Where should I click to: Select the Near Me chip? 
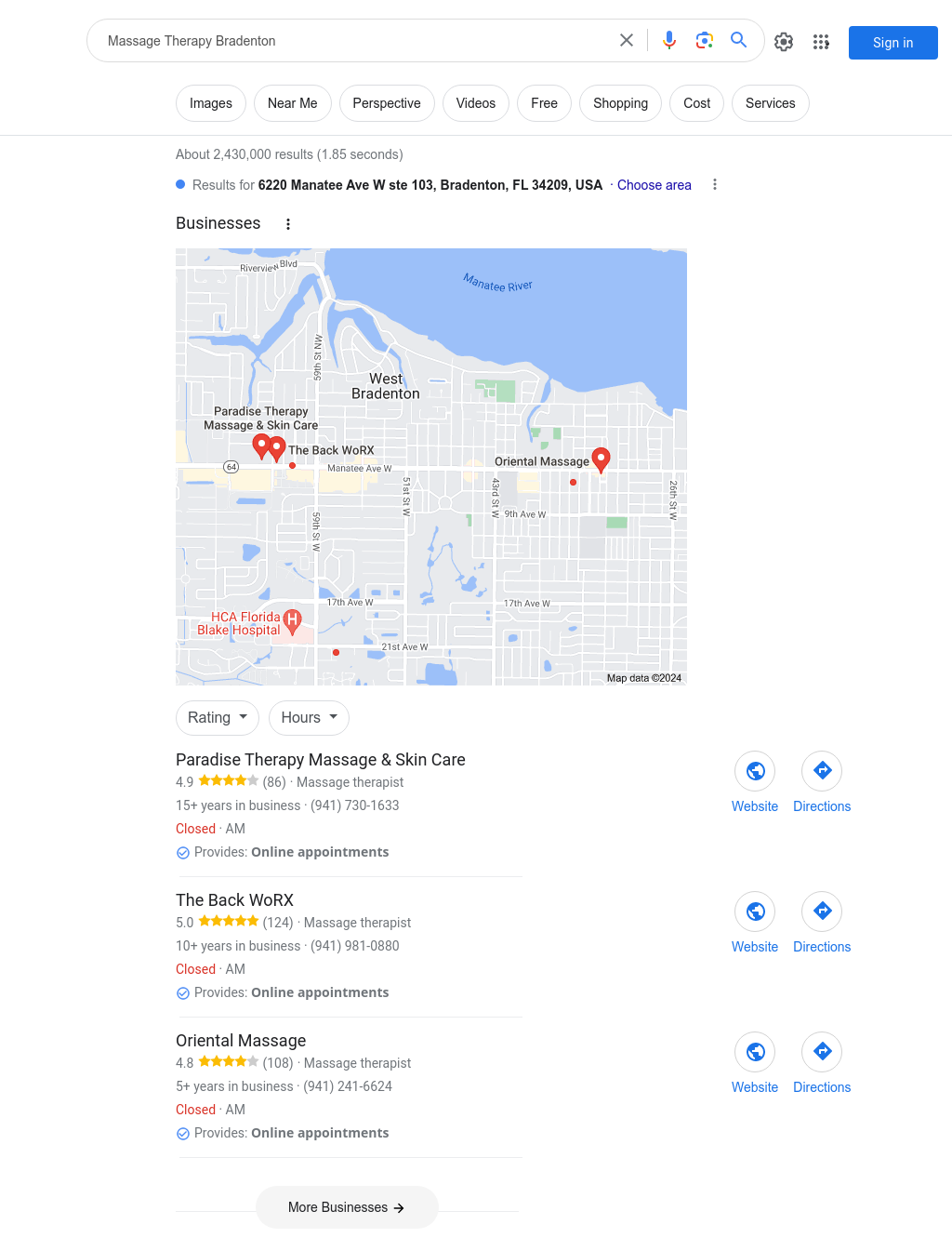point(292,103)
